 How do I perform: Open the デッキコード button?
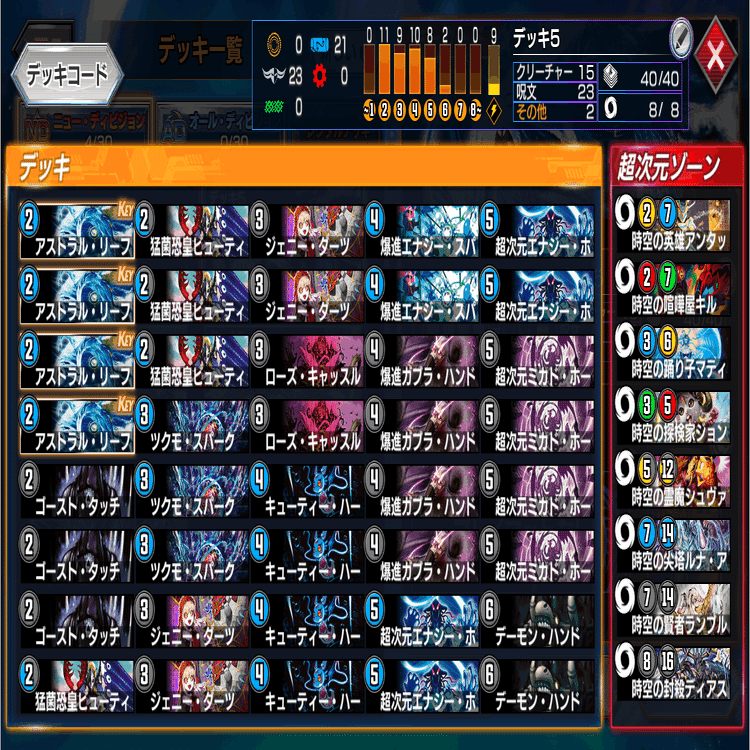pyautogui.click(x=66, y=76)
